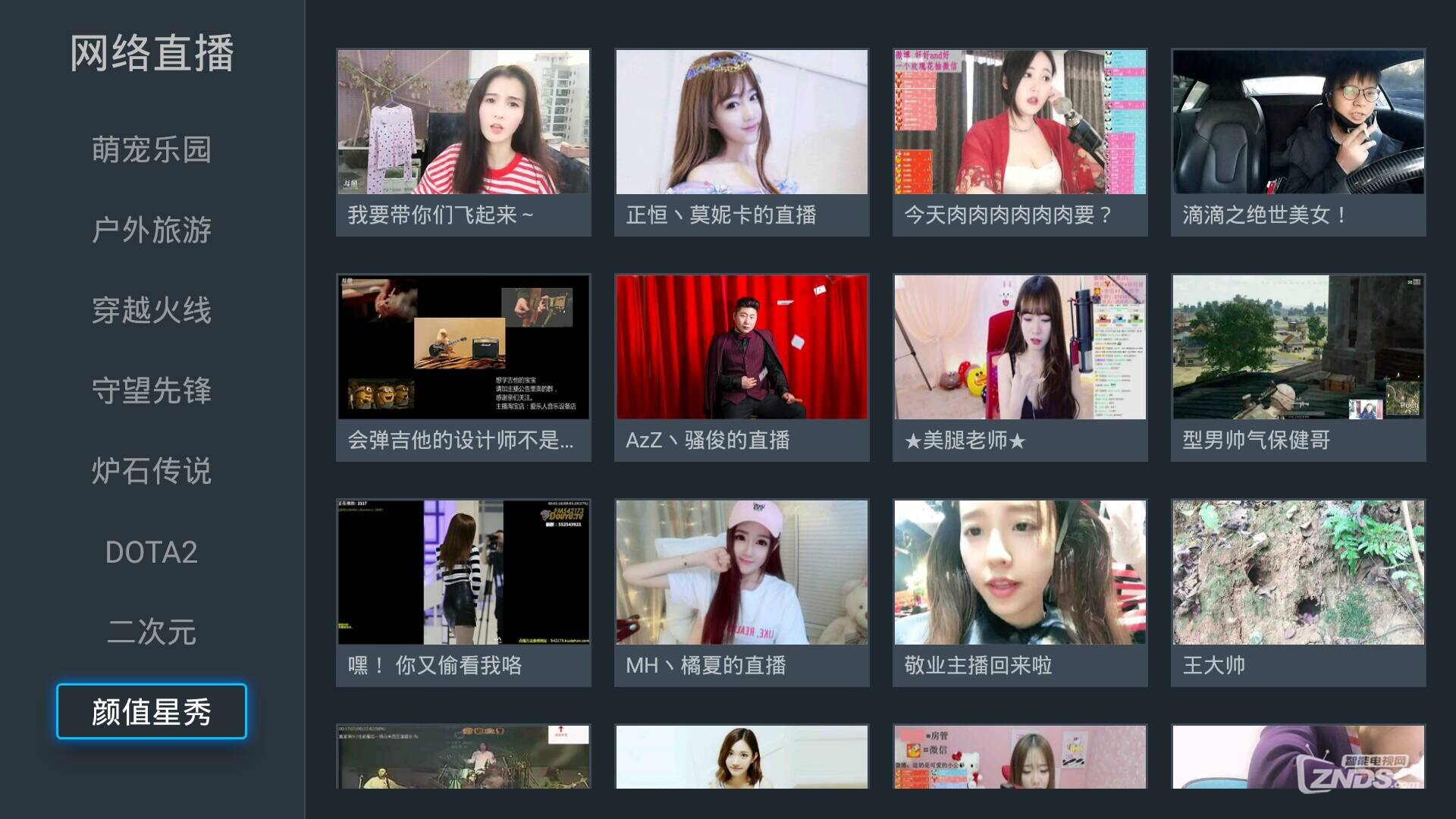Tap the highlighted 颜值星秀 category
This screenshot has width=1456, height=819.
click(152, 711)
